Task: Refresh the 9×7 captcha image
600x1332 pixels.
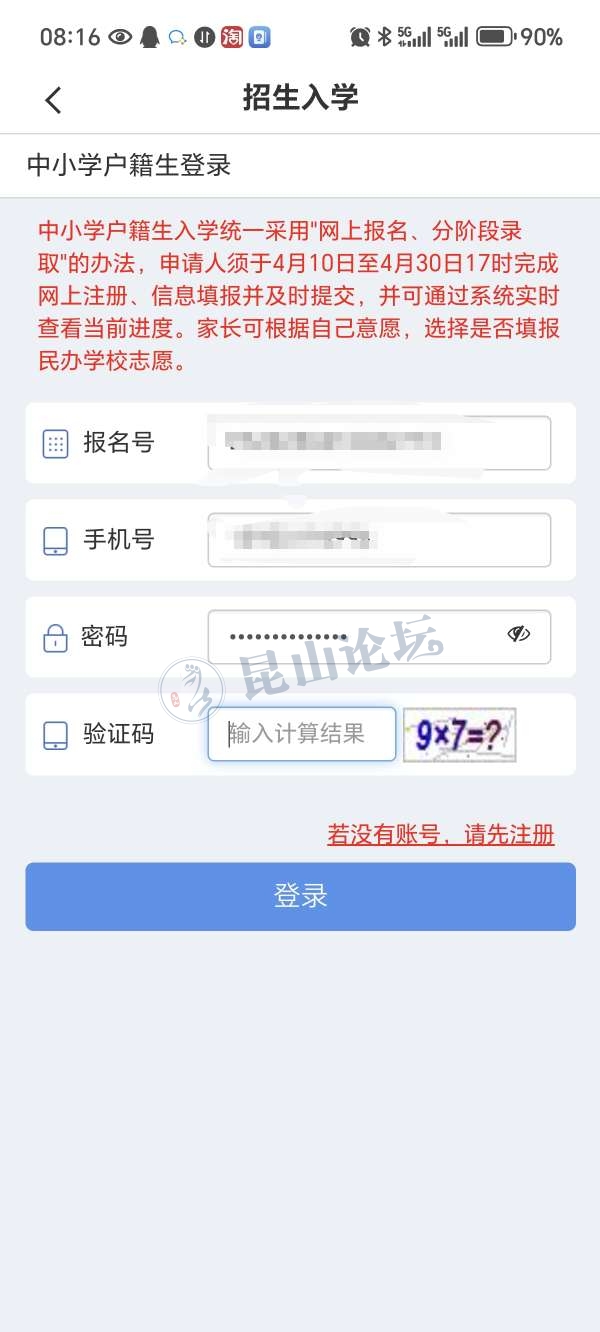Action: 459,735
